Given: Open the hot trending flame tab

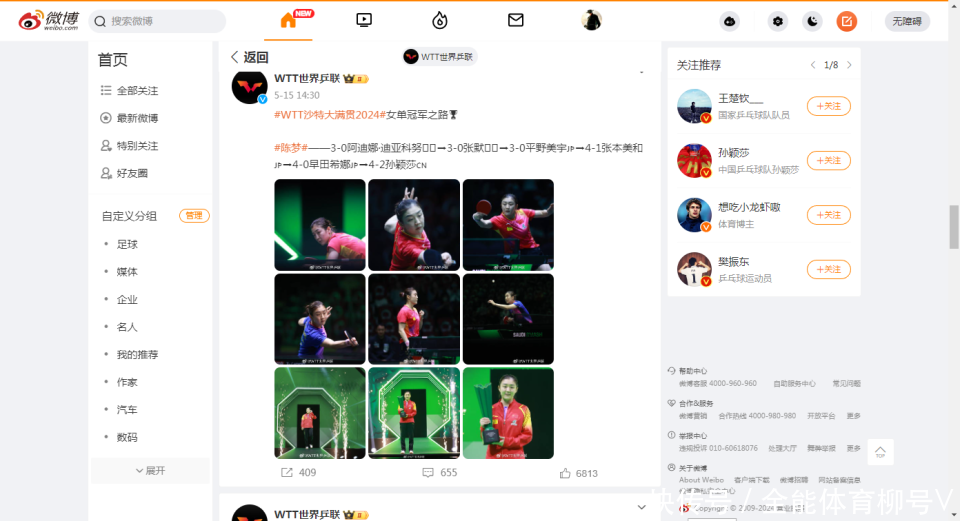Looking at the screenshot, I should (440, 20).
